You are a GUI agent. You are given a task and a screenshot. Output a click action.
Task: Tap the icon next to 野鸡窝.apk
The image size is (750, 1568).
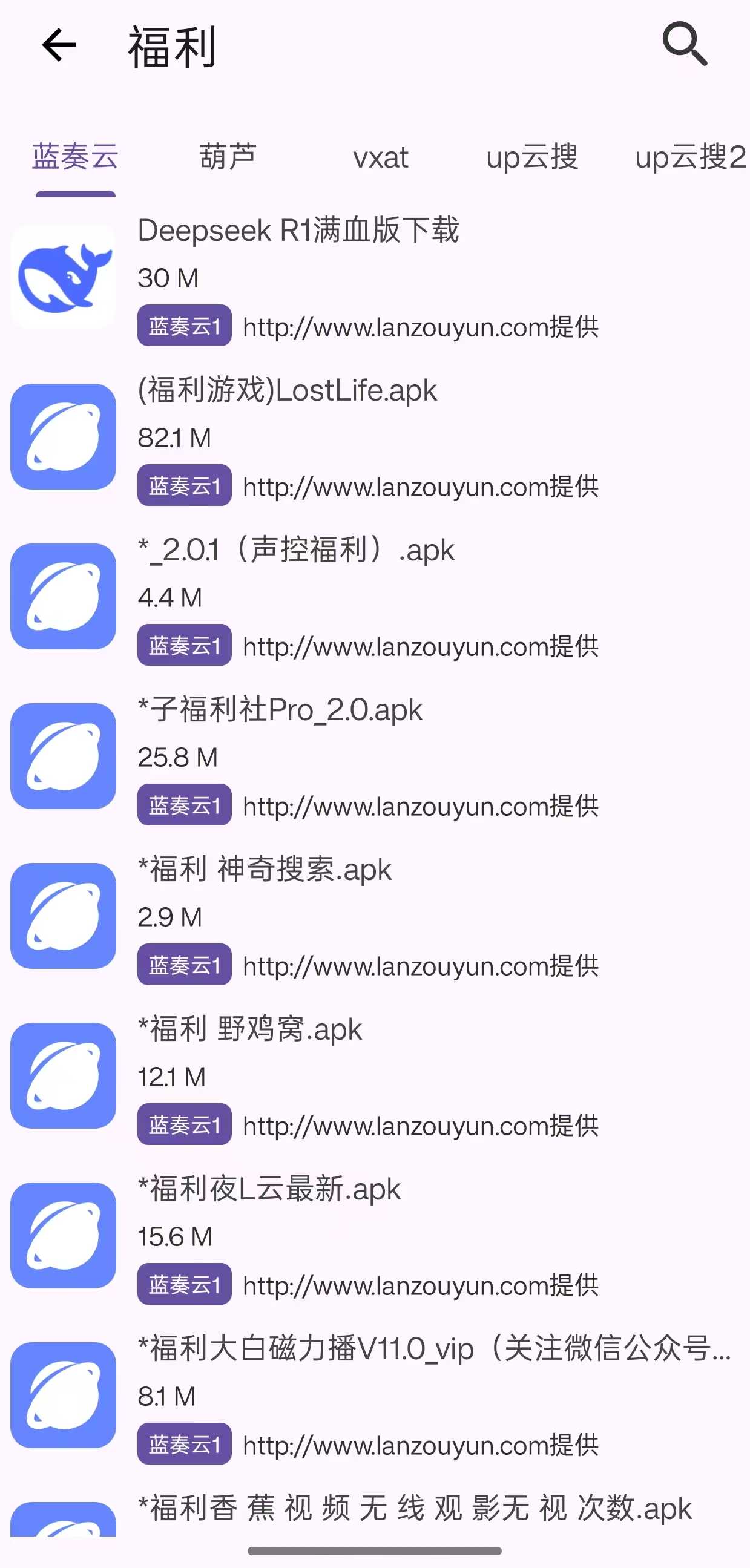click(x=63, y=1072)
